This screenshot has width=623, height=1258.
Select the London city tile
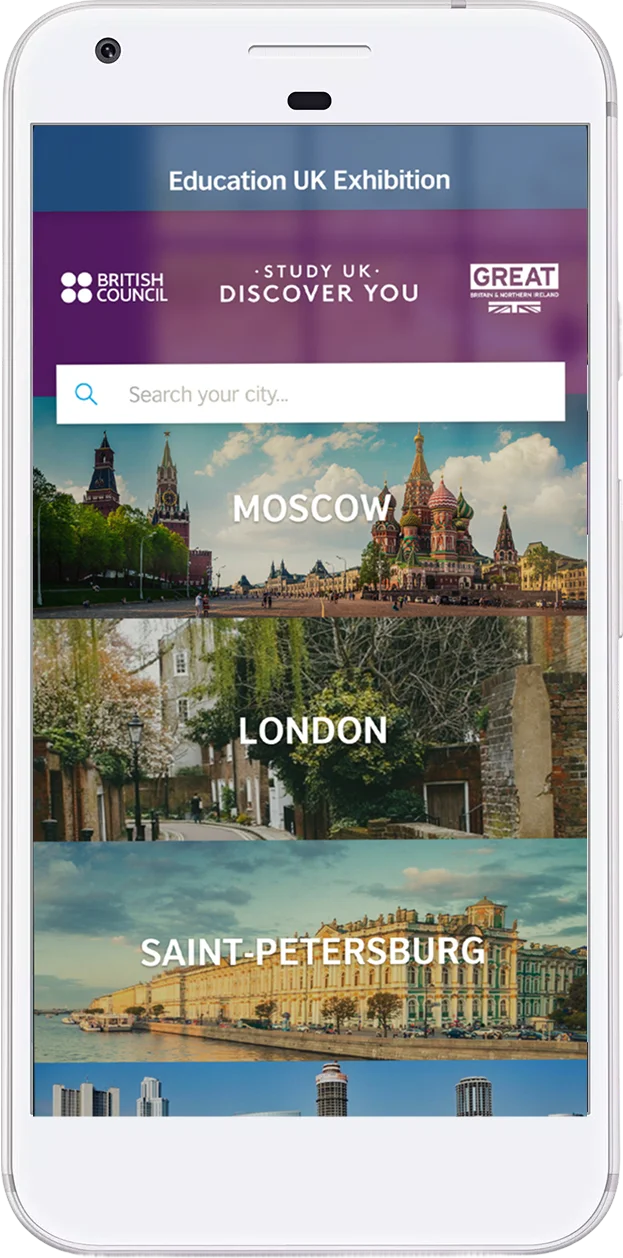pos(311,728)
